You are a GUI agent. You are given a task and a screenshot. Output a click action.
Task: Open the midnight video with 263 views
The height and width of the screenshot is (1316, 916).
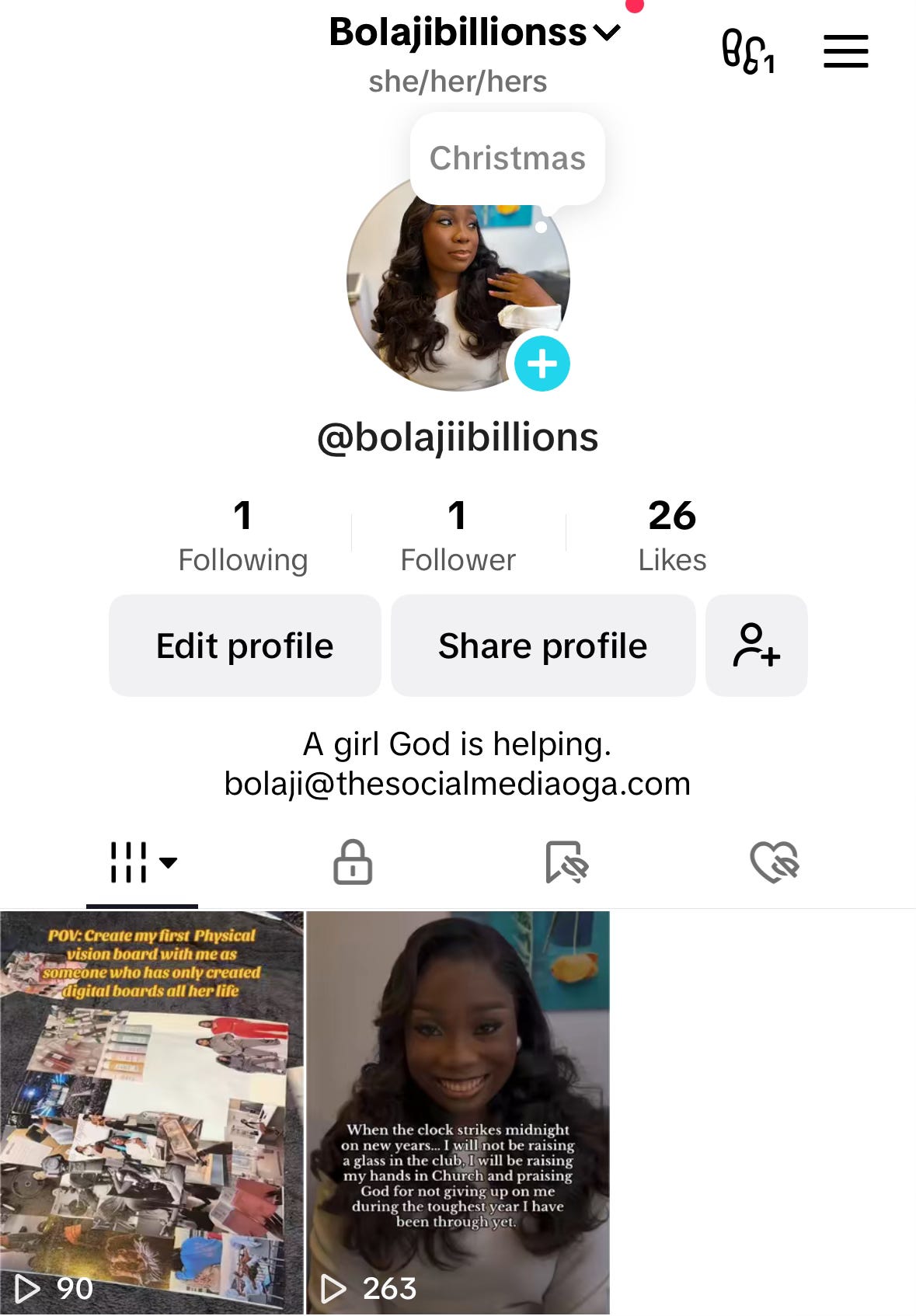pyautogui.click(x=458, y=1111)
